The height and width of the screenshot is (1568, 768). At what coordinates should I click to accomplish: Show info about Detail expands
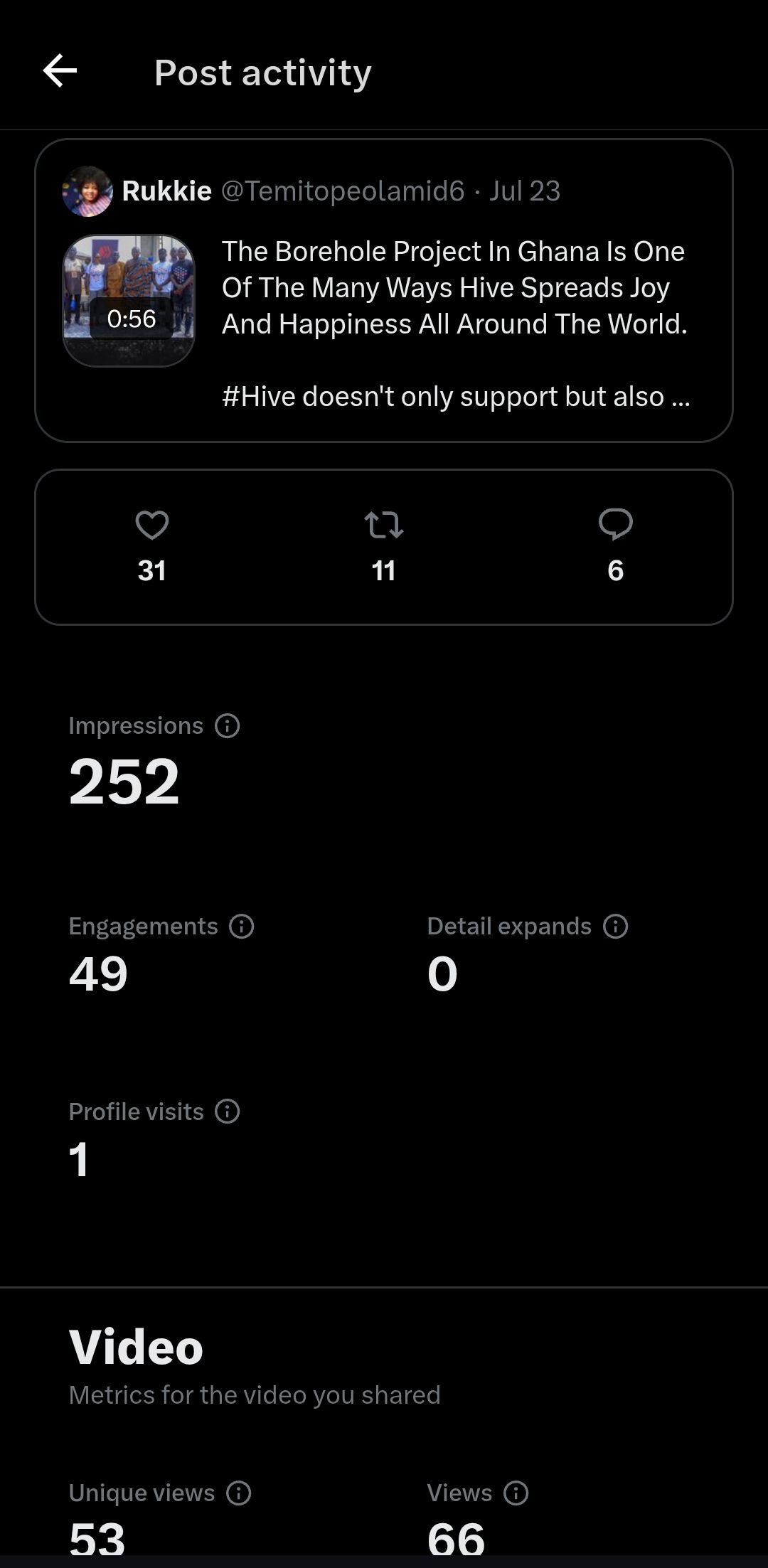point(616,927)
